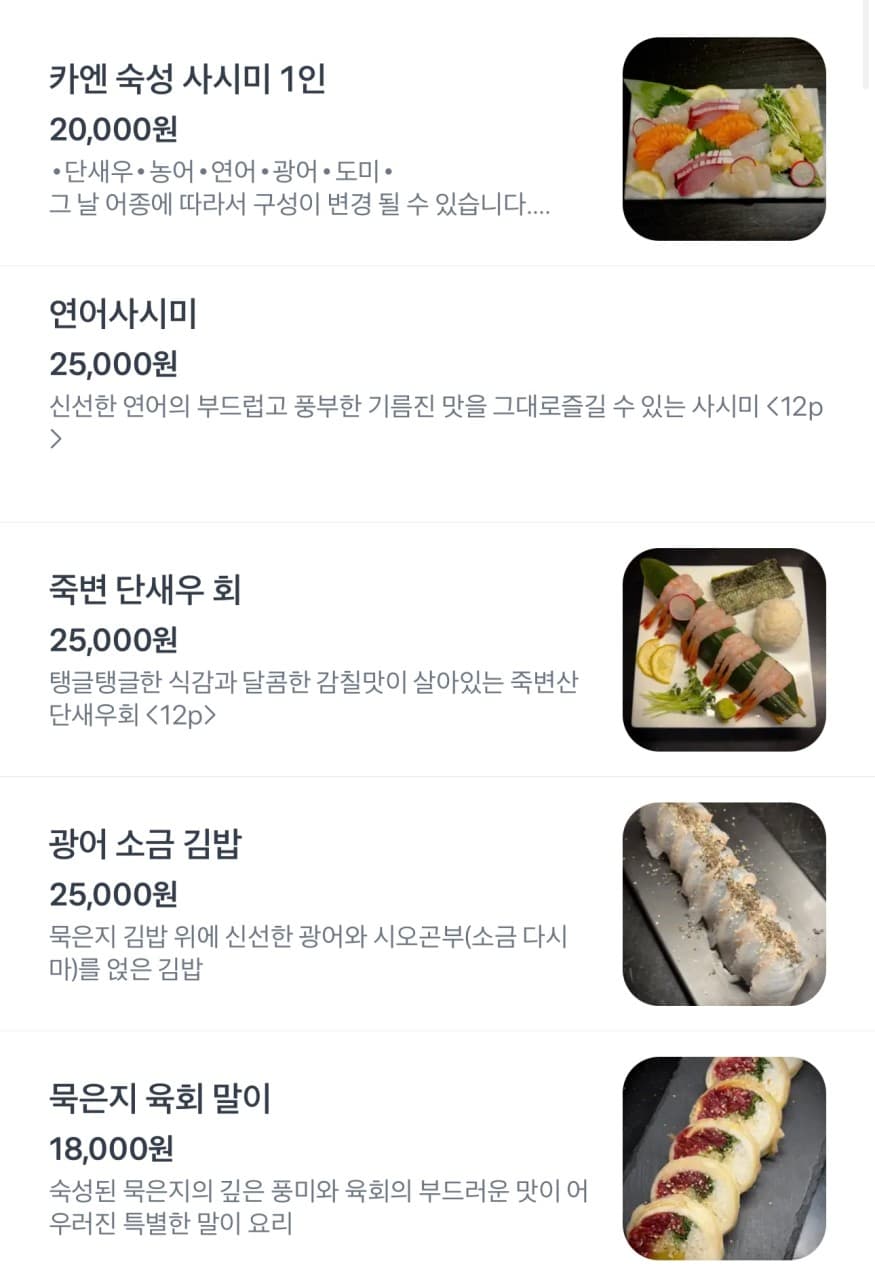Click the 광어 소금 김밥 roll photo
This screenshot has height=1280, width=875.
[724, 902]
